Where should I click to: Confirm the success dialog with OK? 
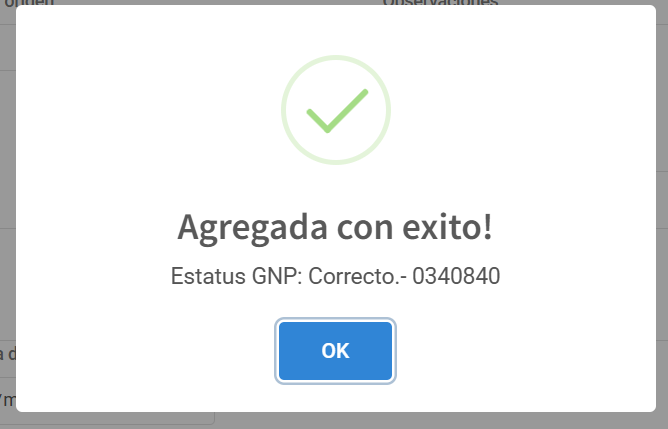pyautogui.click(x=335, y=351)
